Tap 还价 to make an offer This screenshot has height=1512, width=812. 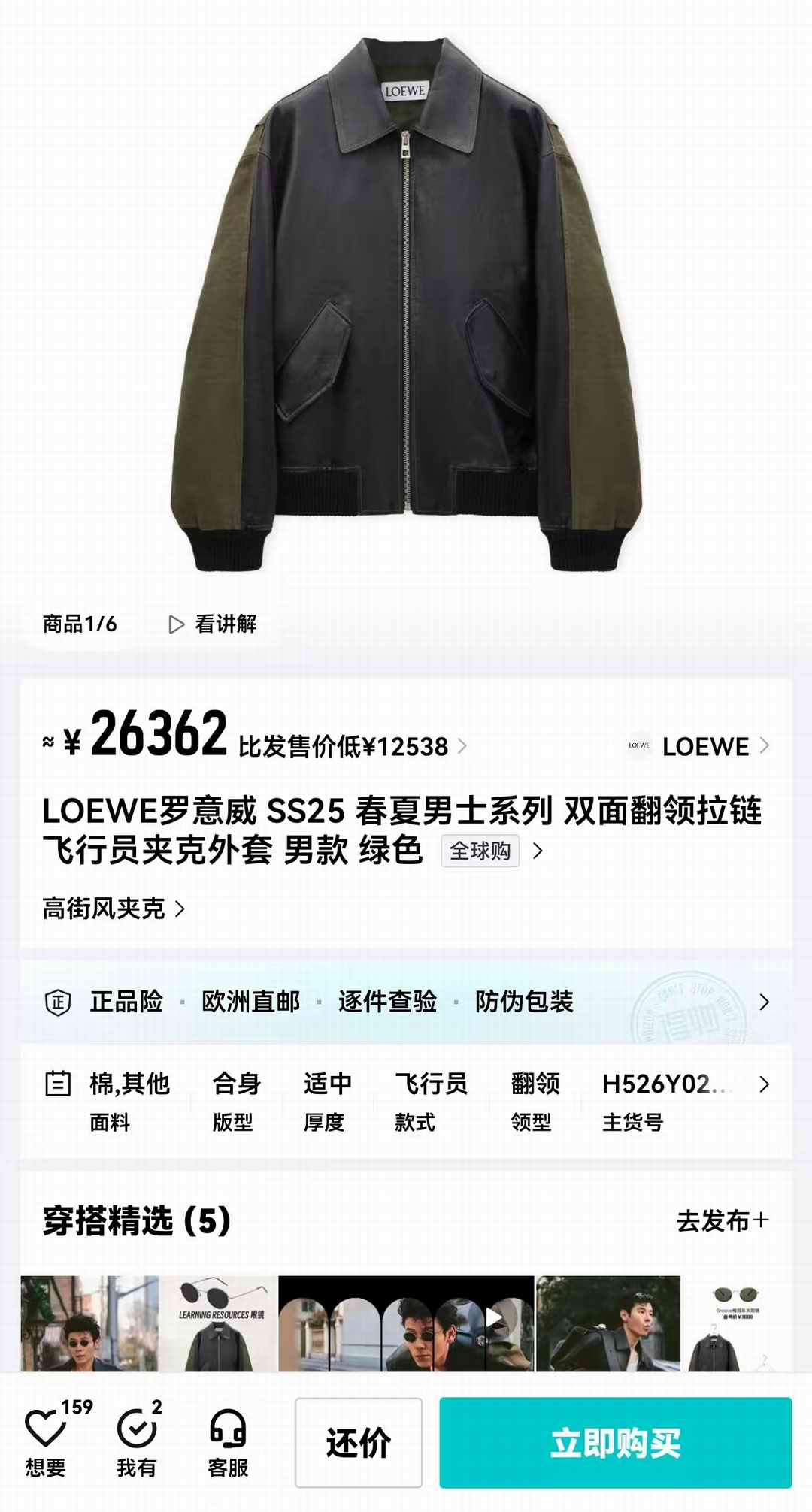(x=358, y=1443)
